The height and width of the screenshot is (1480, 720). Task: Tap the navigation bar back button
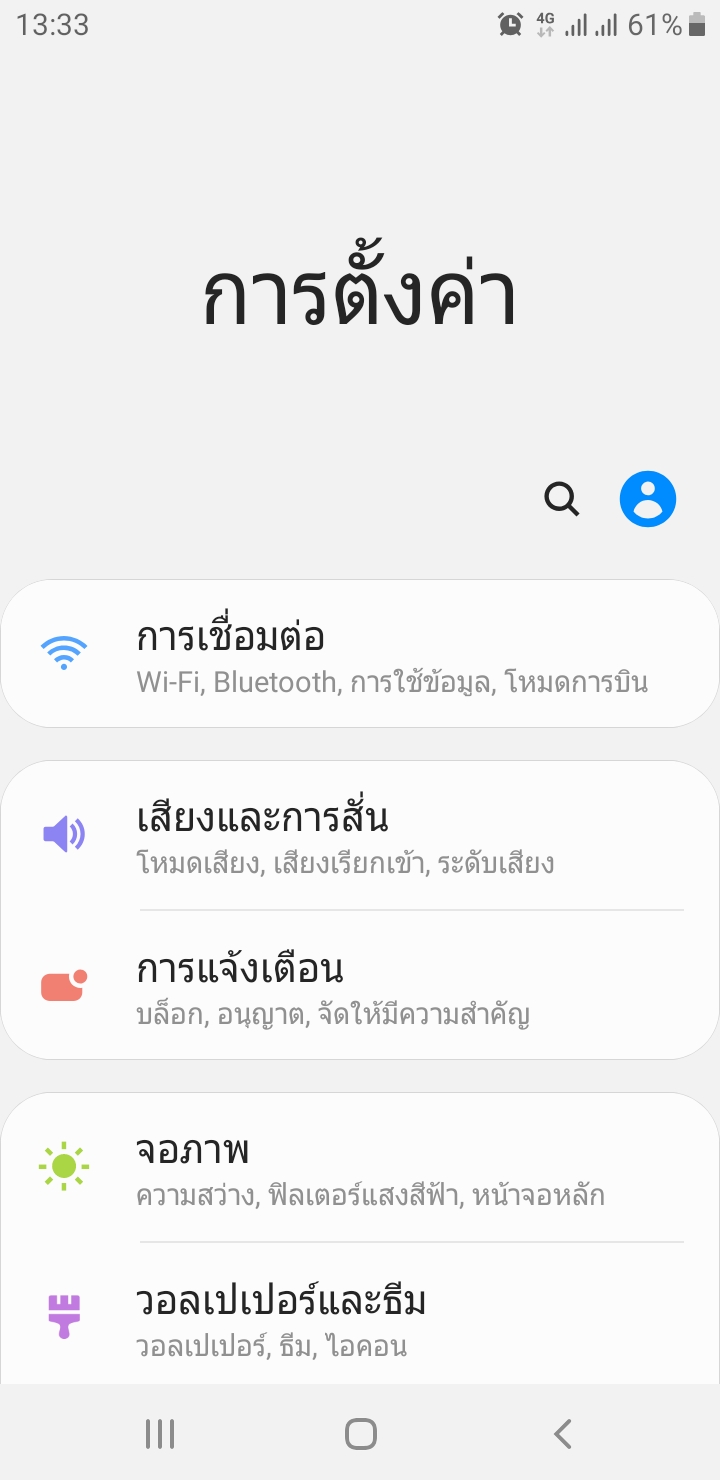(x=562, y=1434)
